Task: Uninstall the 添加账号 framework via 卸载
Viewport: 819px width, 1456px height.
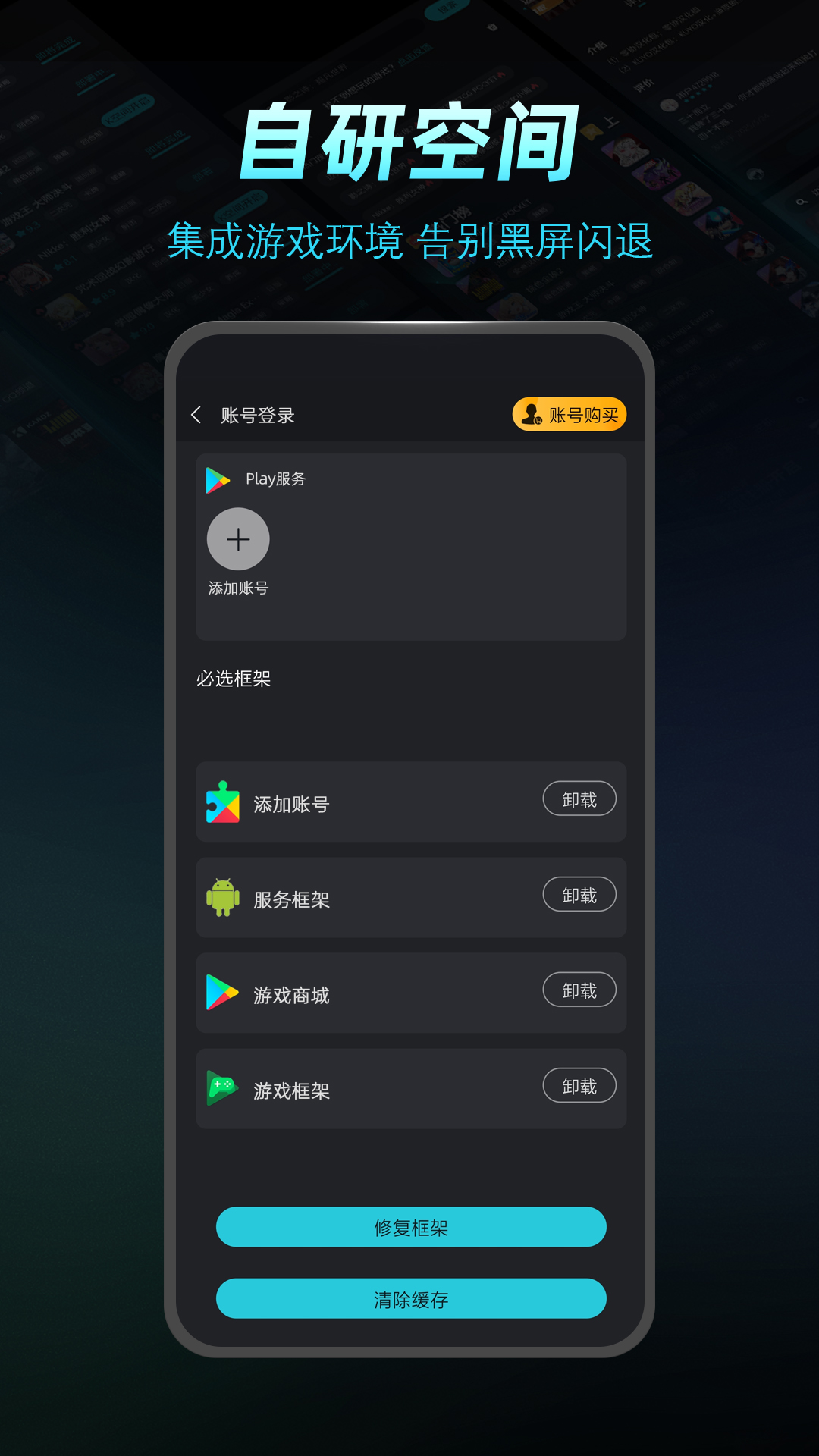Action: coord(579,799)
